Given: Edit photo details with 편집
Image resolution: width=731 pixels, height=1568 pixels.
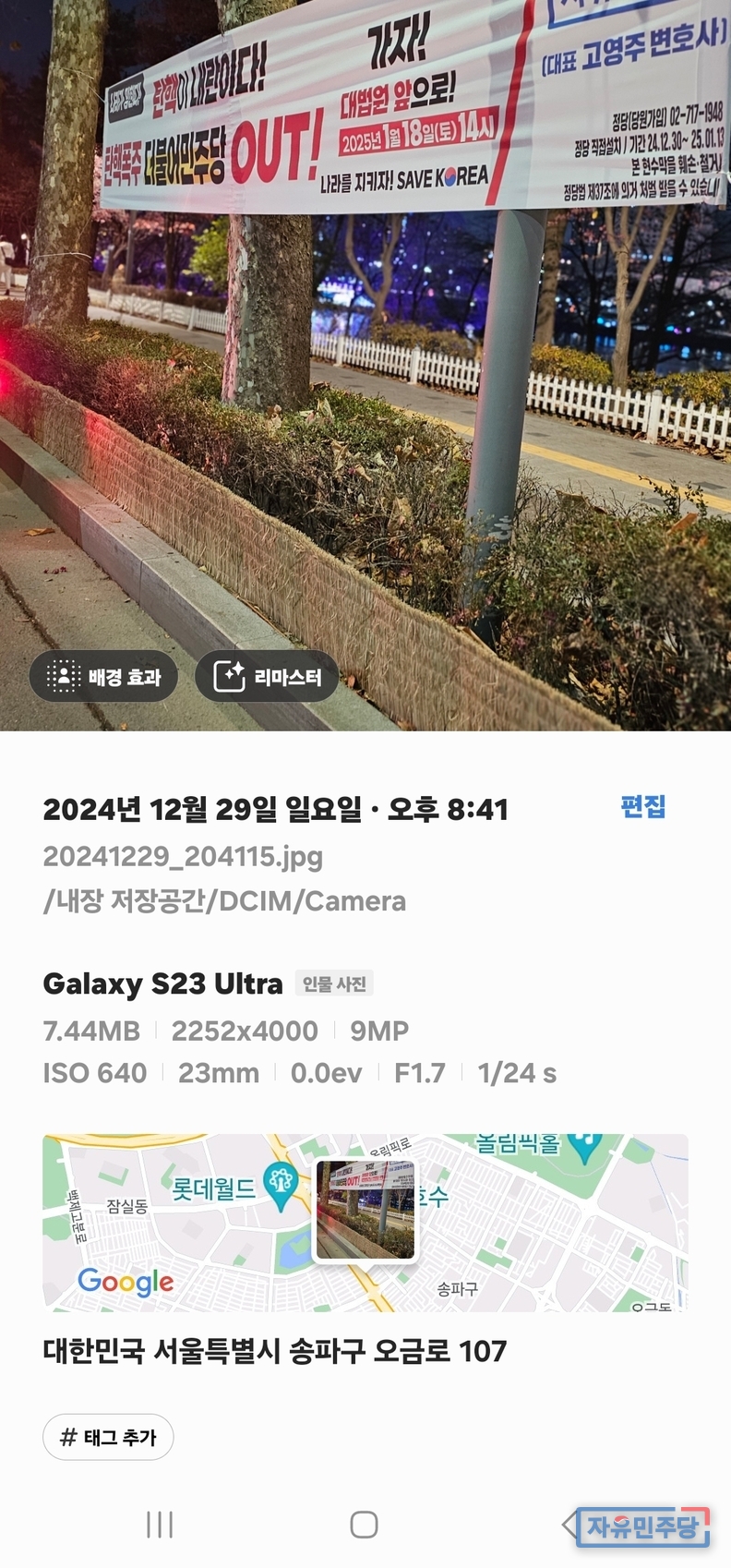Looking at the screenshot, I should coord(642,807).
